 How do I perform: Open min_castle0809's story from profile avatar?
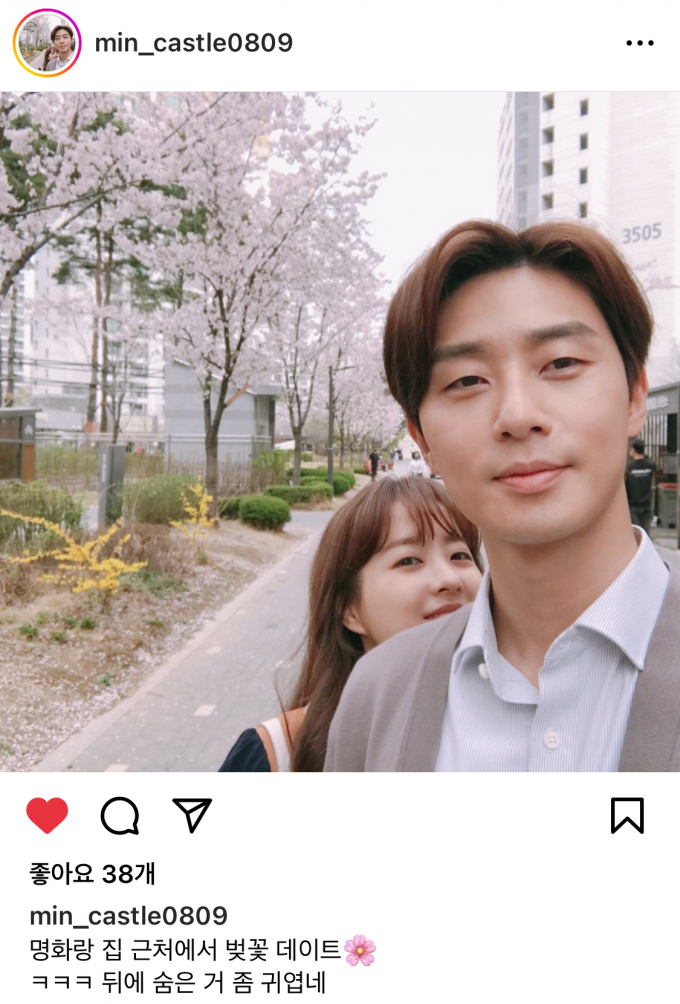47,43
